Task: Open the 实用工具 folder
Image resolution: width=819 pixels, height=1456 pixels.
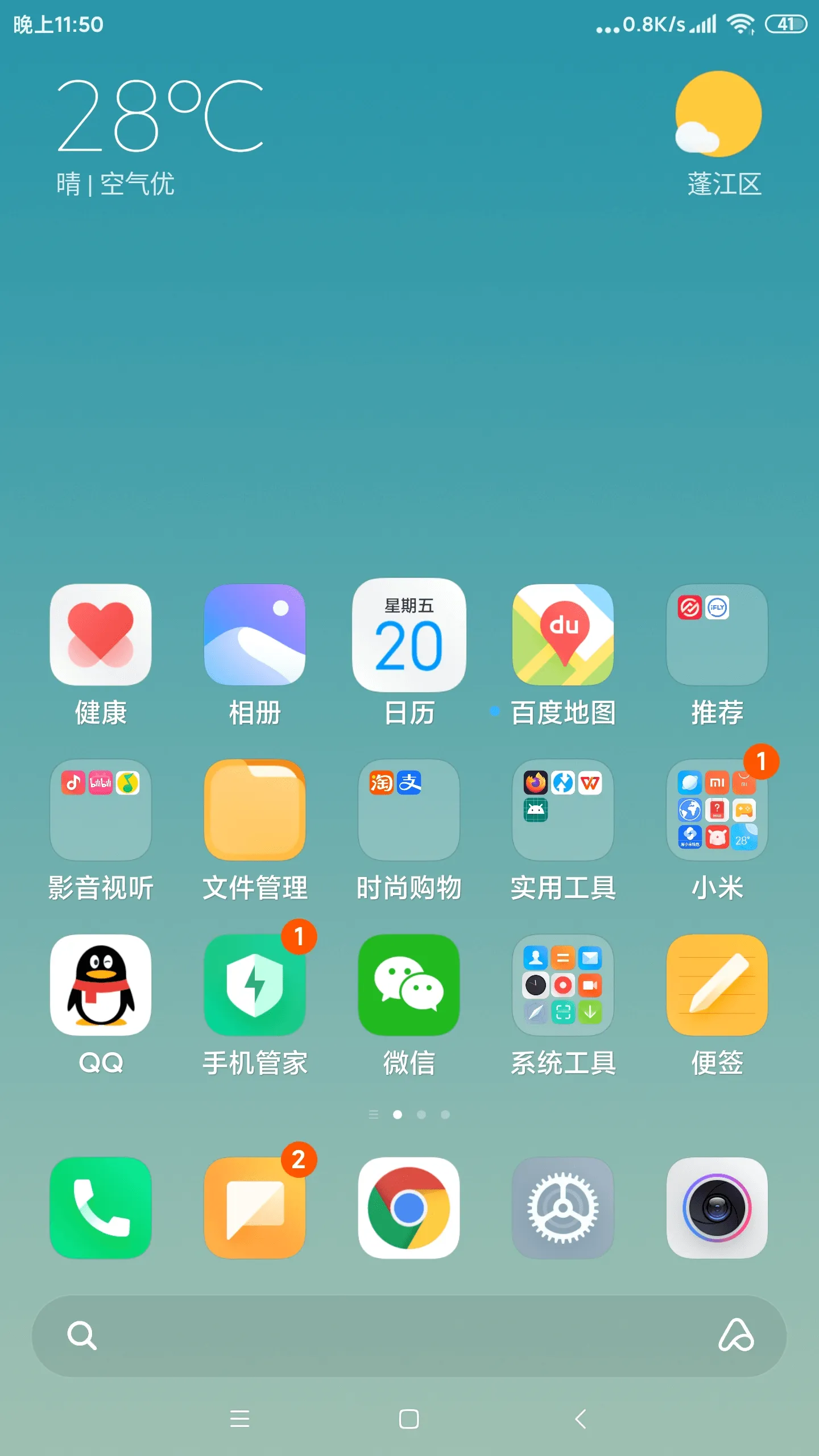Action: pyautogui.click(x=563, y=810)
